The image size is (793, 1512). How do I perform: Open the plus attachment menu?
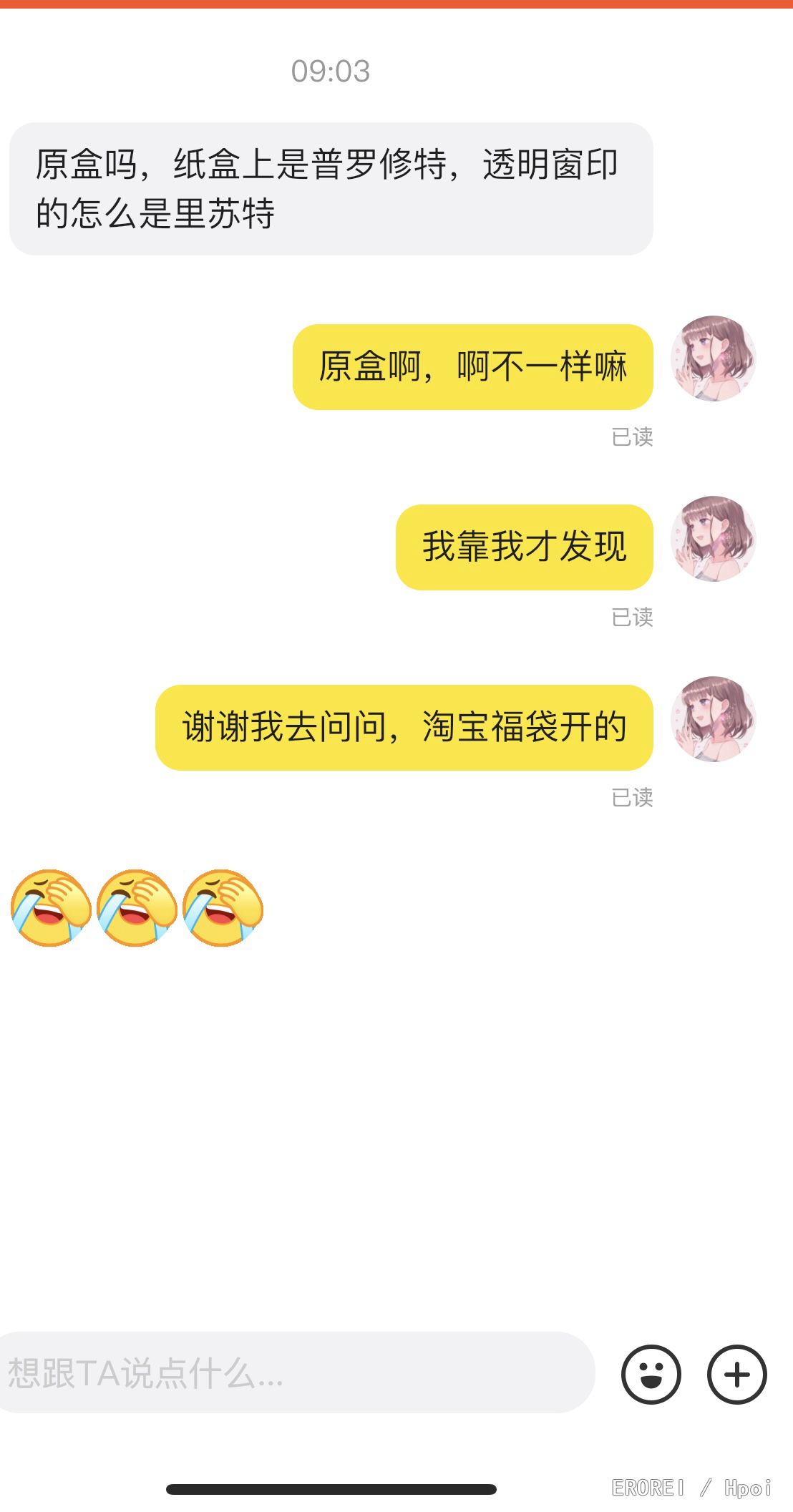(736, 1375)
